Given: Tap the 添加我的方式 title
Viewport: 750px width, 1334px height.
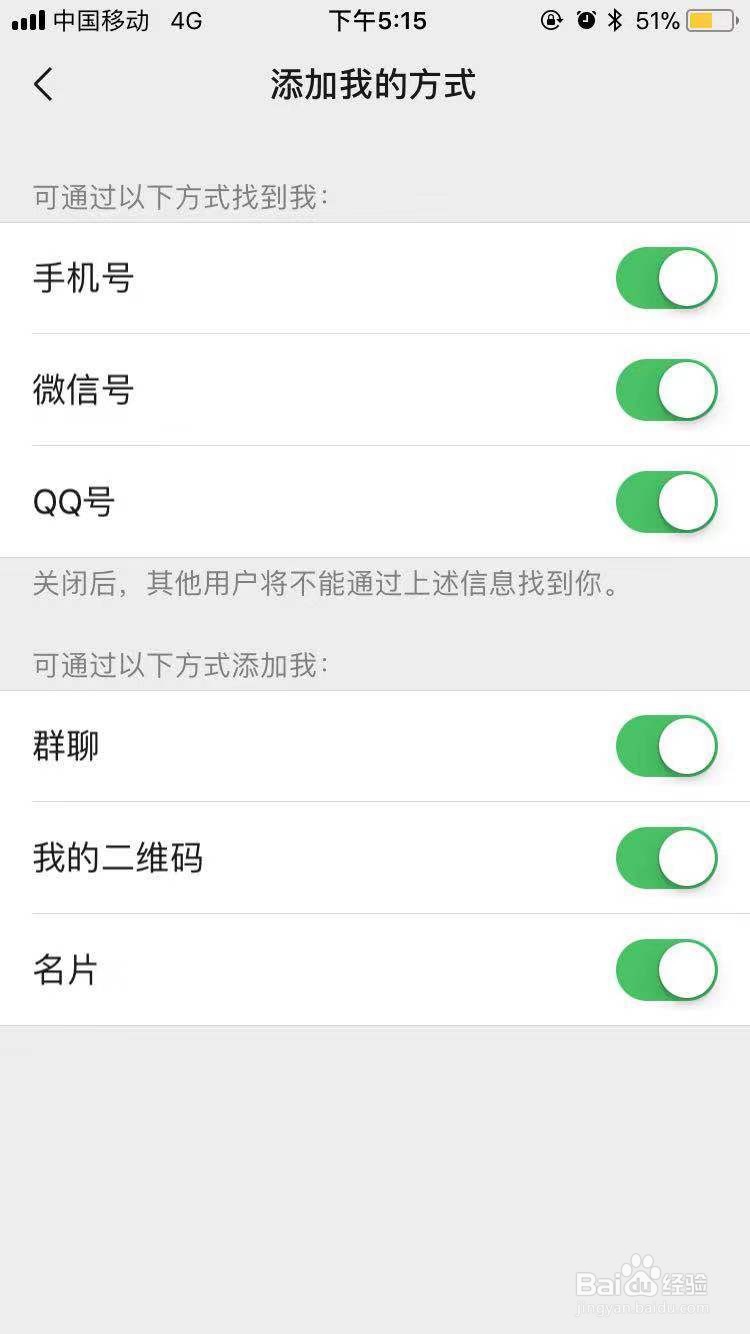Looking at the screenshot, I should coord(375,86).
